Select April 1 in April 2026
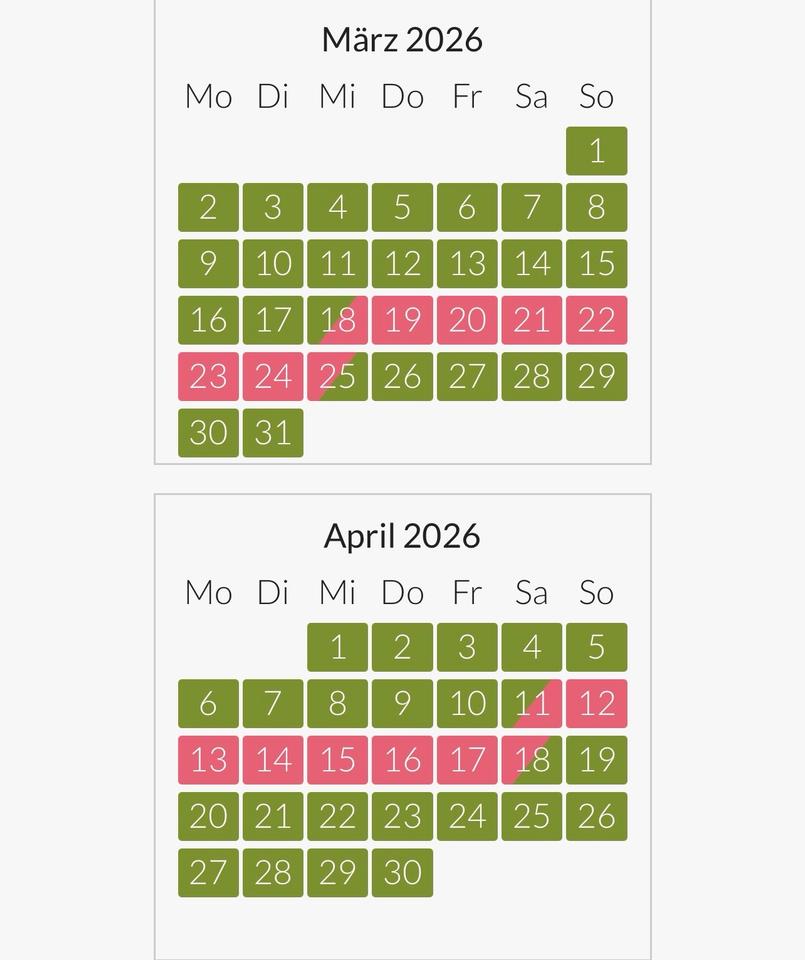The width and height of the screenshot is (805, 960). tap(337, 647)
